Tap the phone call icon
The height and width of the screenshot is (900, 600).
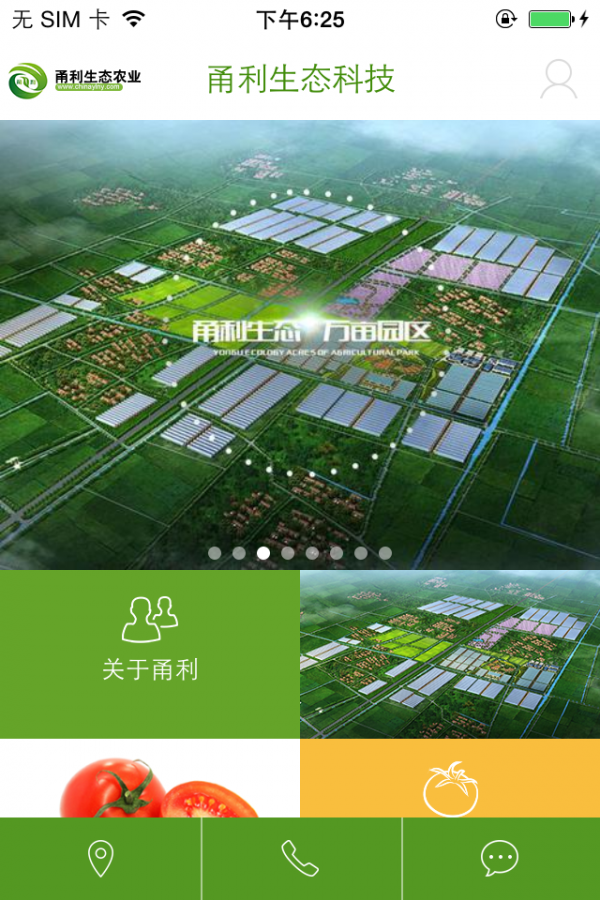pyautogui.click(x=300, y=858)
